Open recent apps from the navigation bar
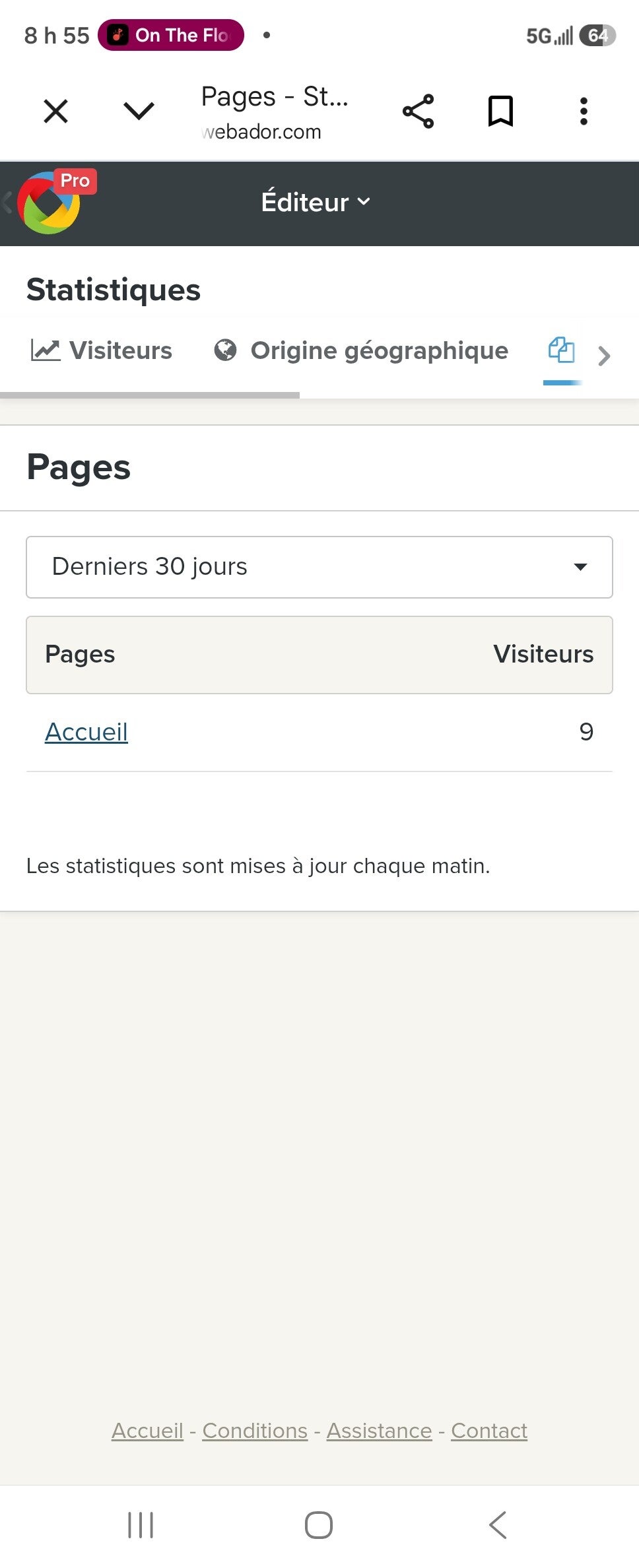 [x=141, y=1525]
